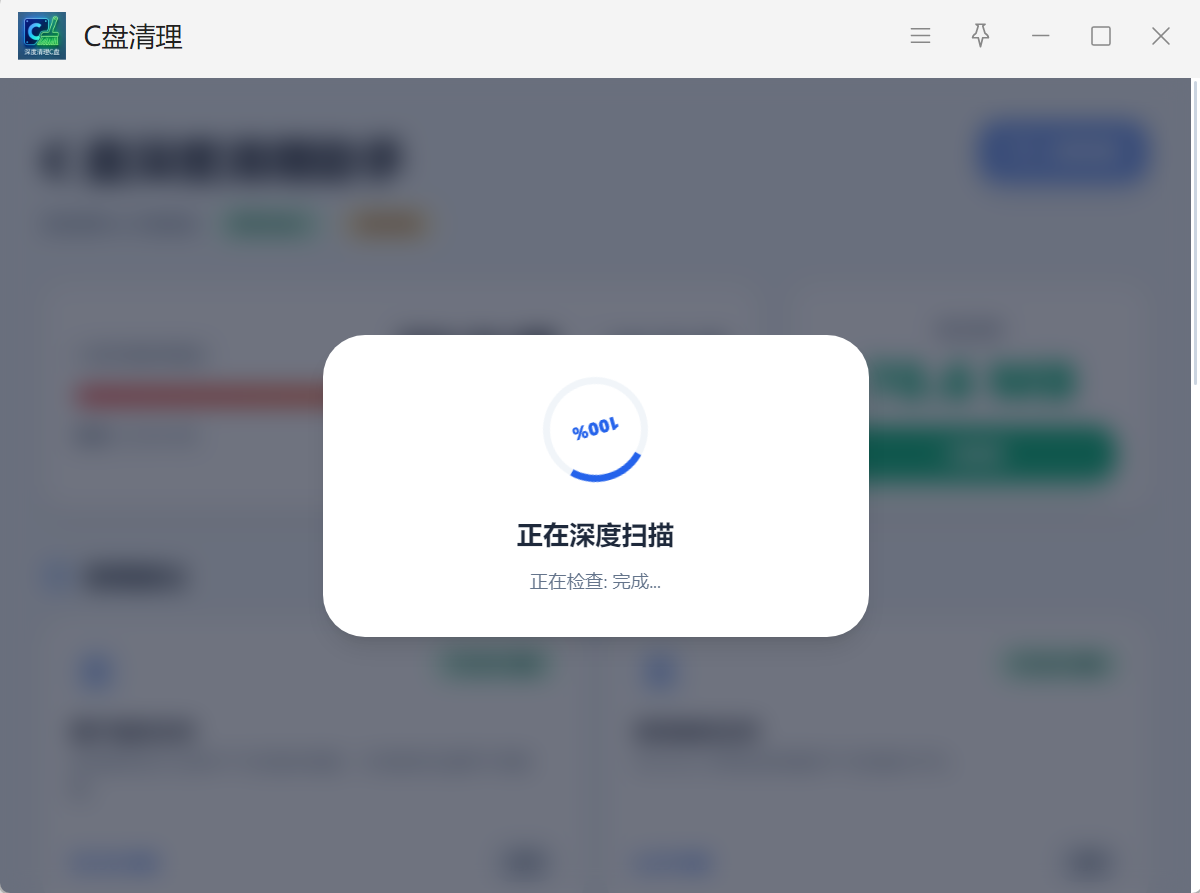The width and height of the screenshot is (1200, 893).
Task: Open the hamburger menu in title bar
Action: (x=920, y=36)
